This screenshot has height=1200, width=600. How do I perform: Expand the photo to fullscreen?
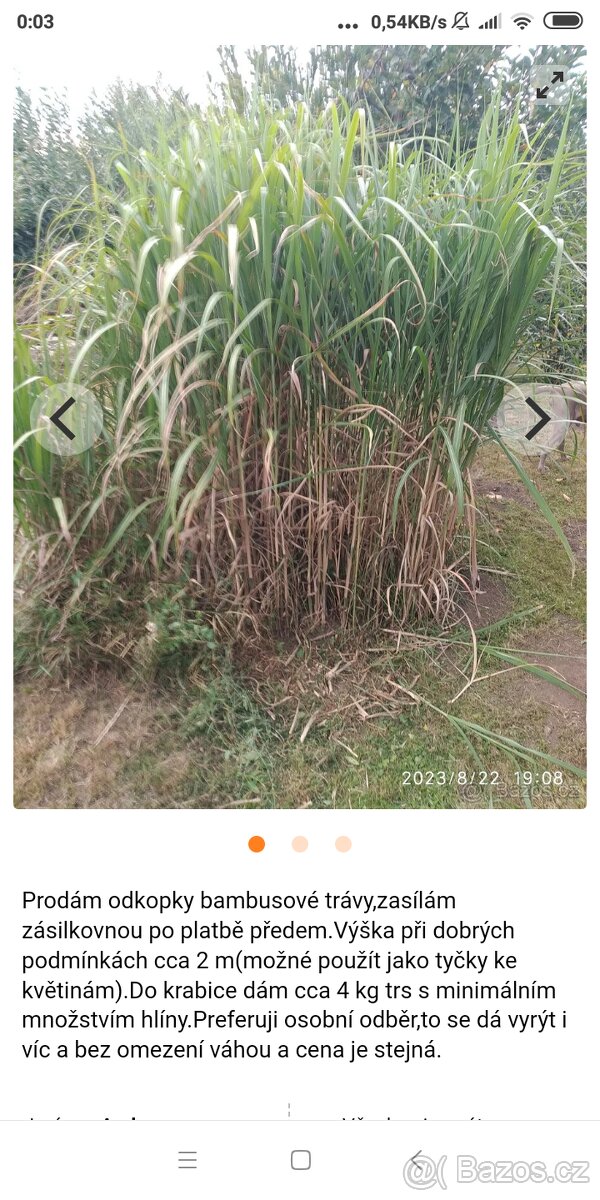(549, 86)
